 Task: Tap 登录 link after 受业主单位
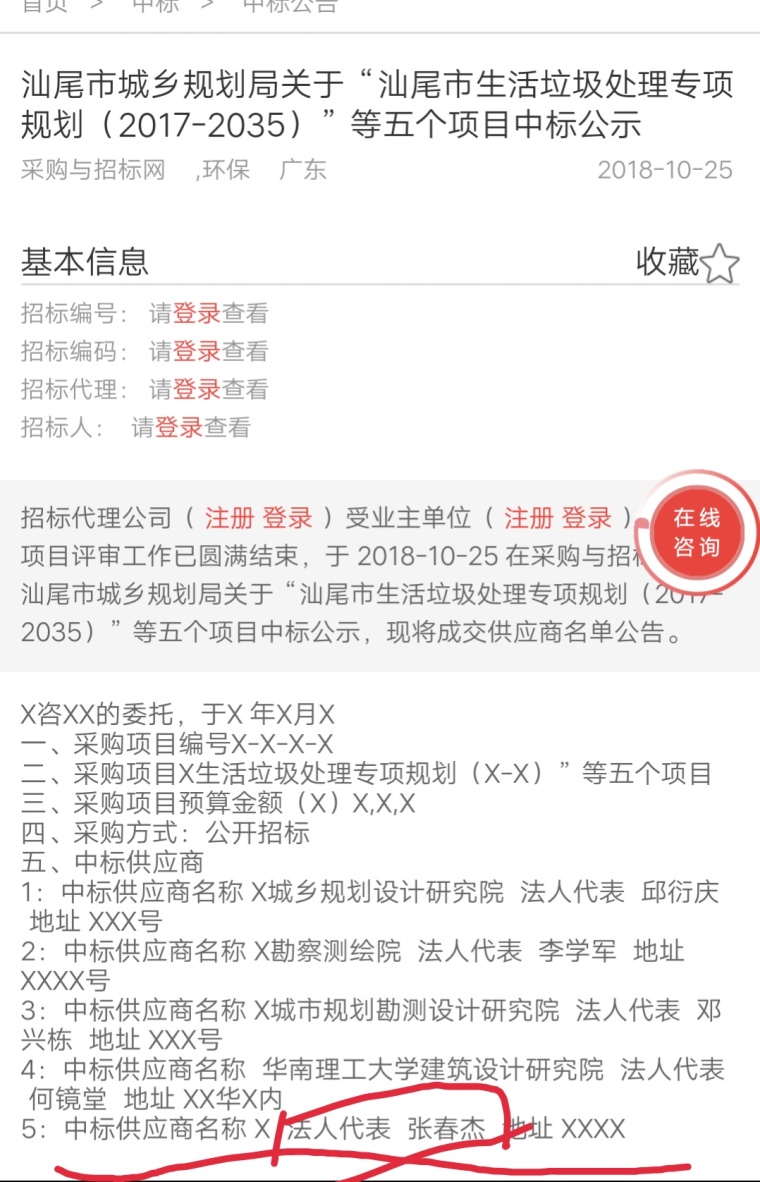tap(587, 518)
